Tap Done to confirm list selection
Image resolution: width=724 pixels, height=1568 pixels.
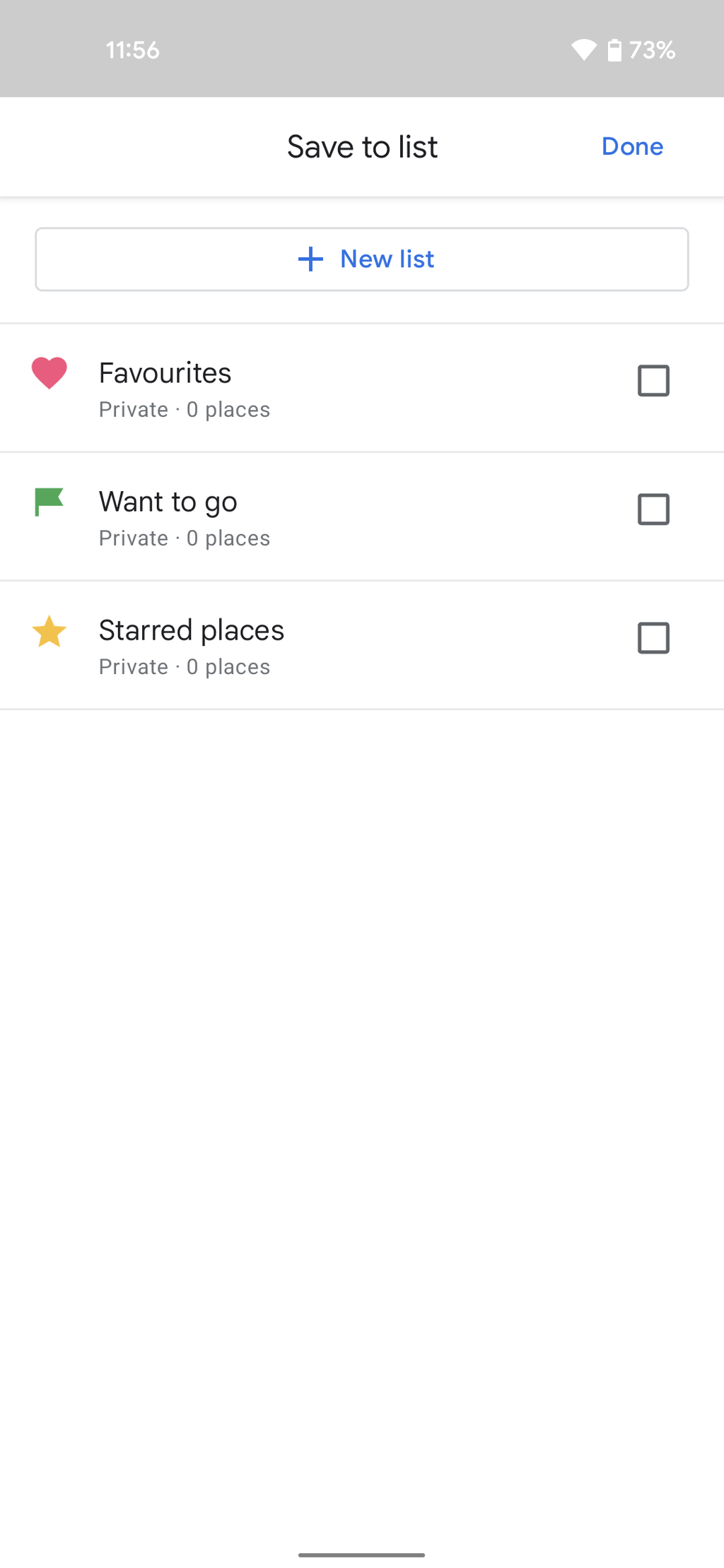[632, 146]
